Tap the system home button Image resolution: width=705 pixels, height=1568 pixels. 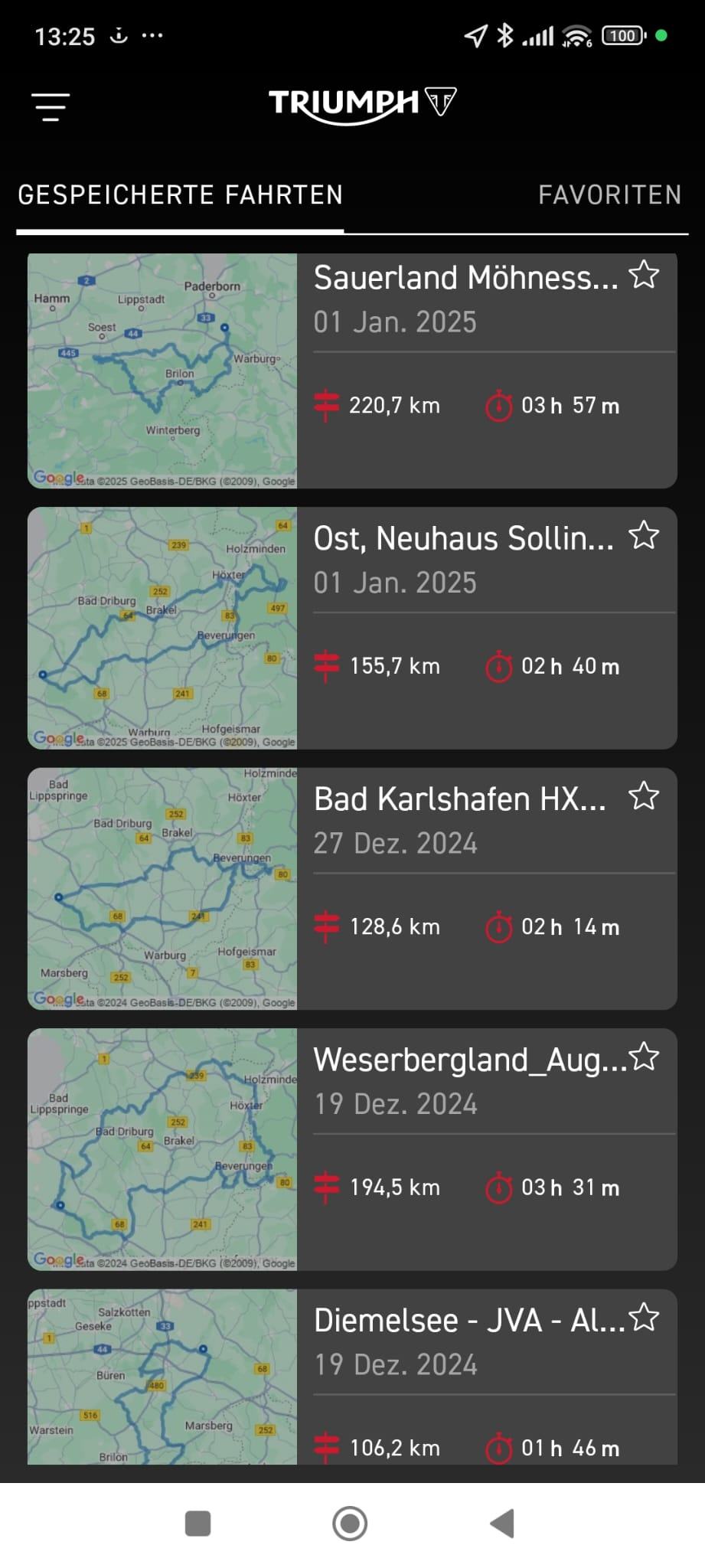tap(350, 1523)
